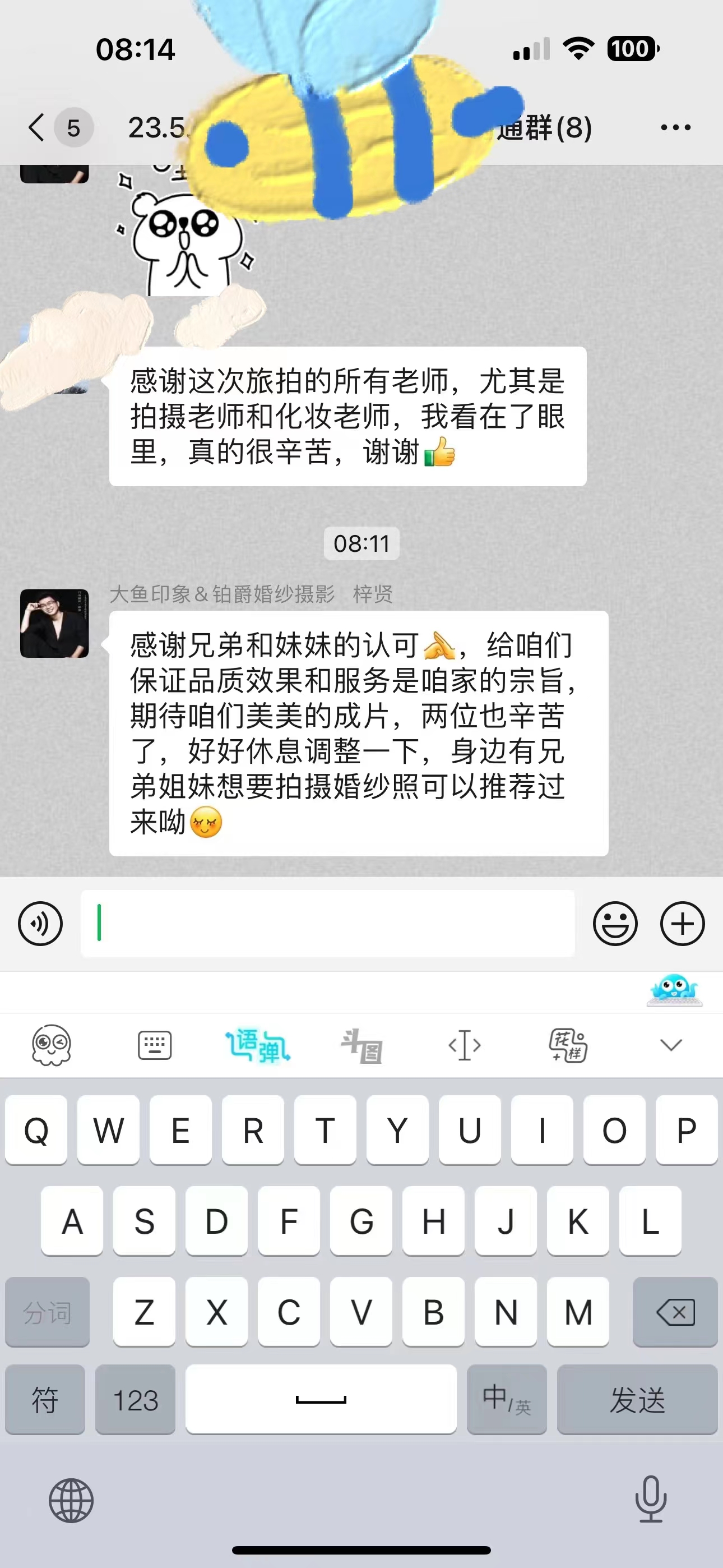This screenshot has height=1568, width=723.
Task: Toggle 中/英 language input
Action: [x=506, y=1399]
